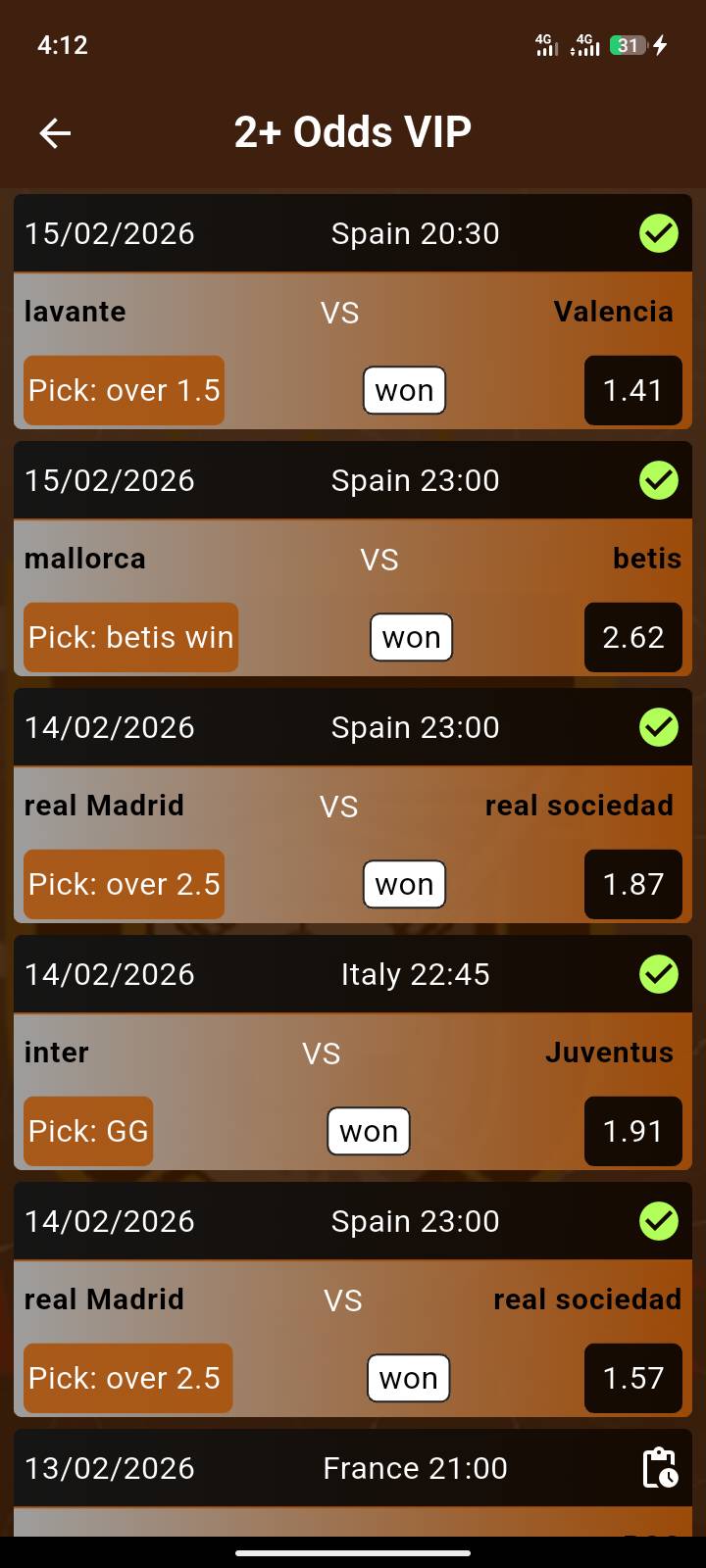Image resolution: width=706 pixels, height=1568 pixels.
Task: Go back using the arrow icon
Action: [x=55, y=133]
